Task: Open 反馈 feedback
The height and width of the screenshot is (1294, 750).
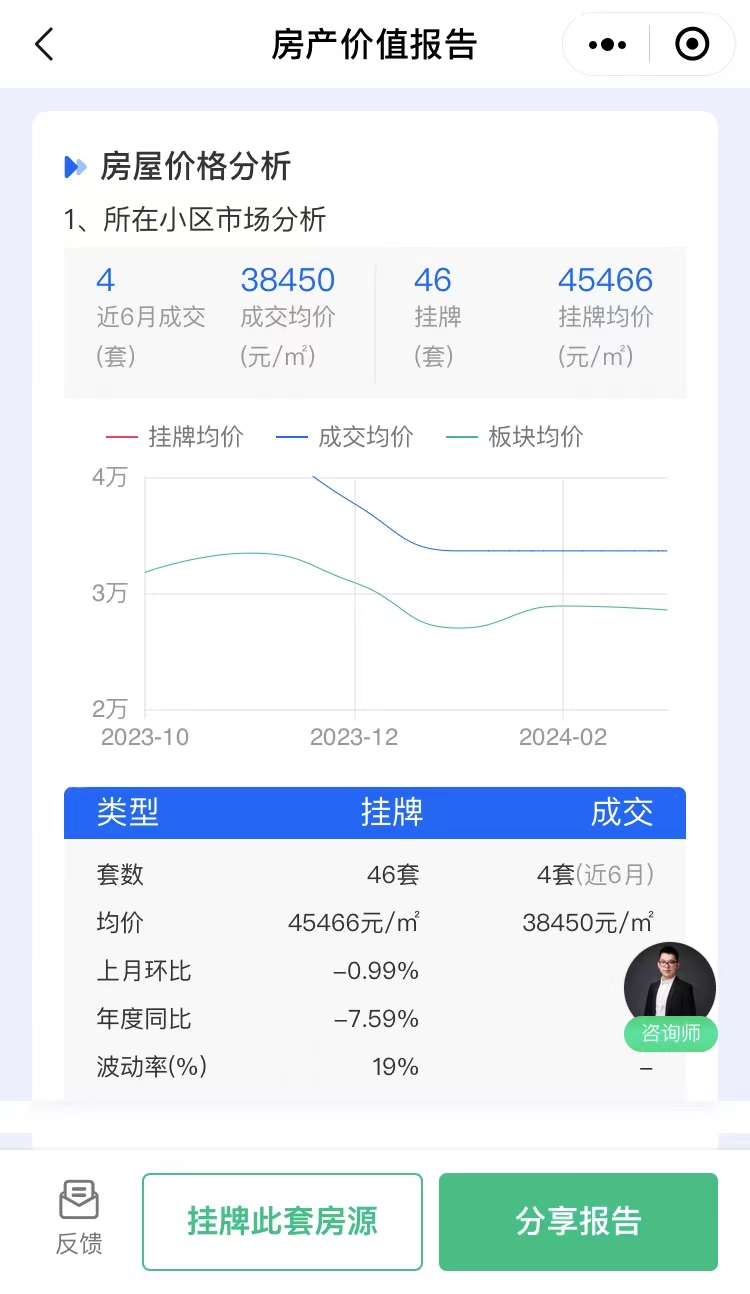Action: point(79,1218)
